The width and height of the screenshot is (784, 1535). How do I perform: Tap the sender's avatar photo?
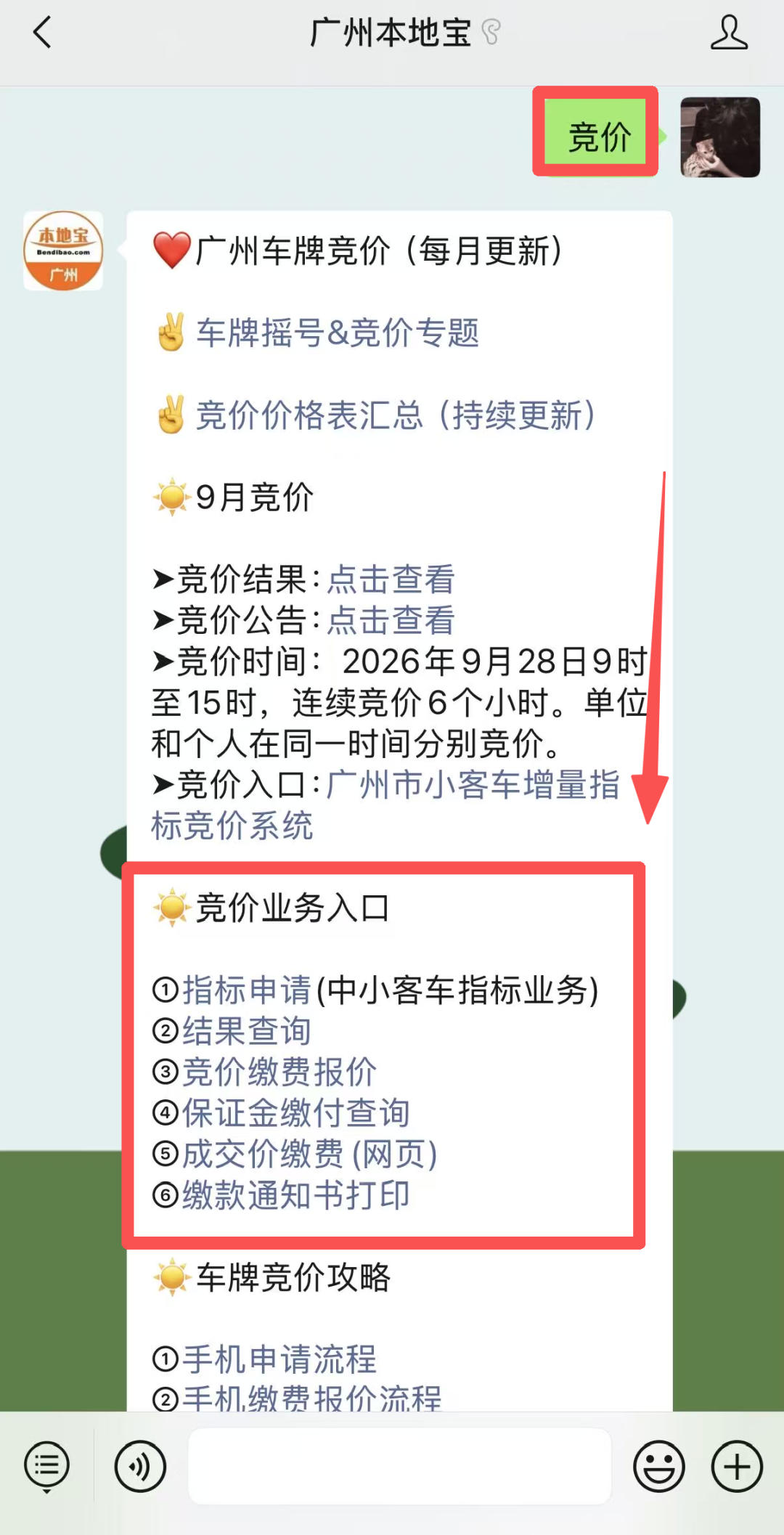720,137
